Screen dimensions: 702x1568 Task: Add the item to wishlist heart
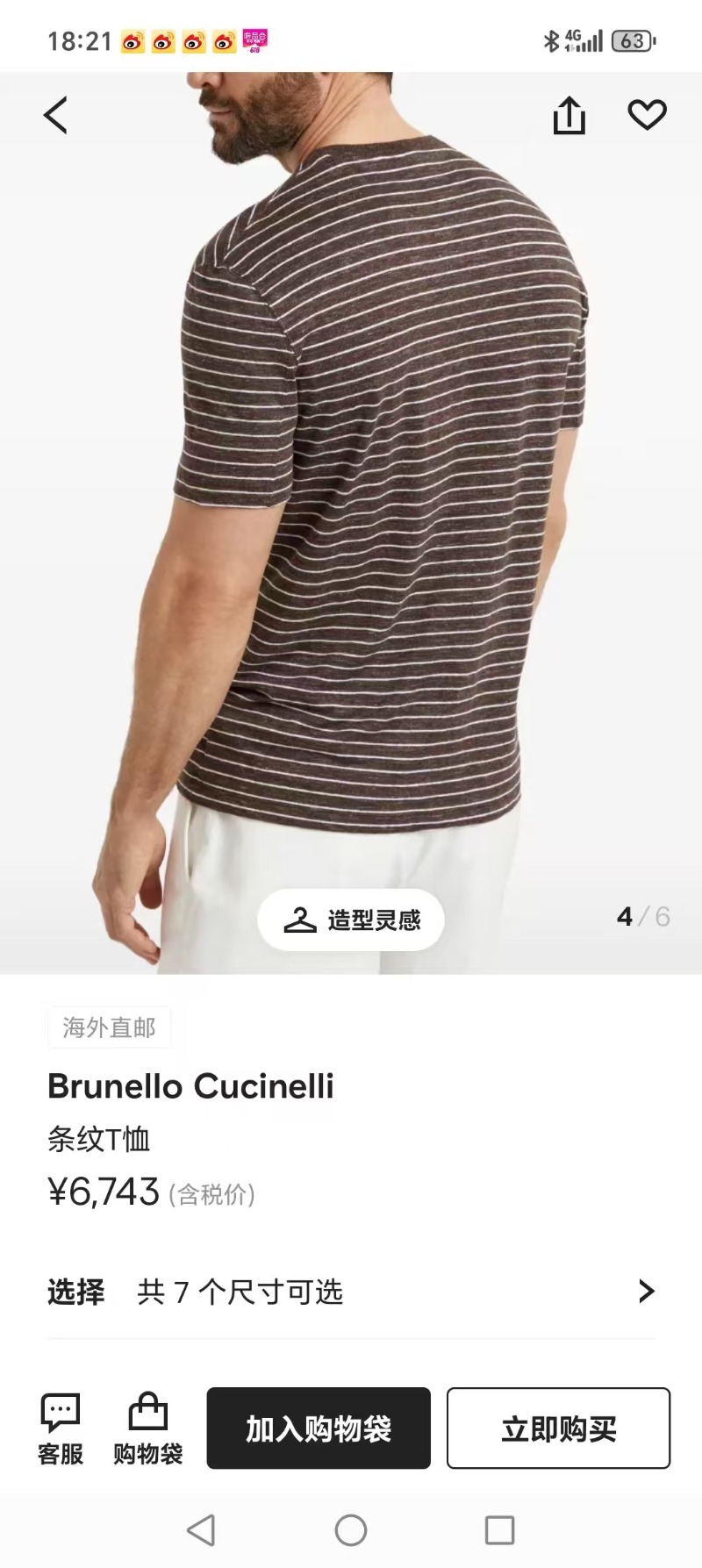tap(647, 115)
